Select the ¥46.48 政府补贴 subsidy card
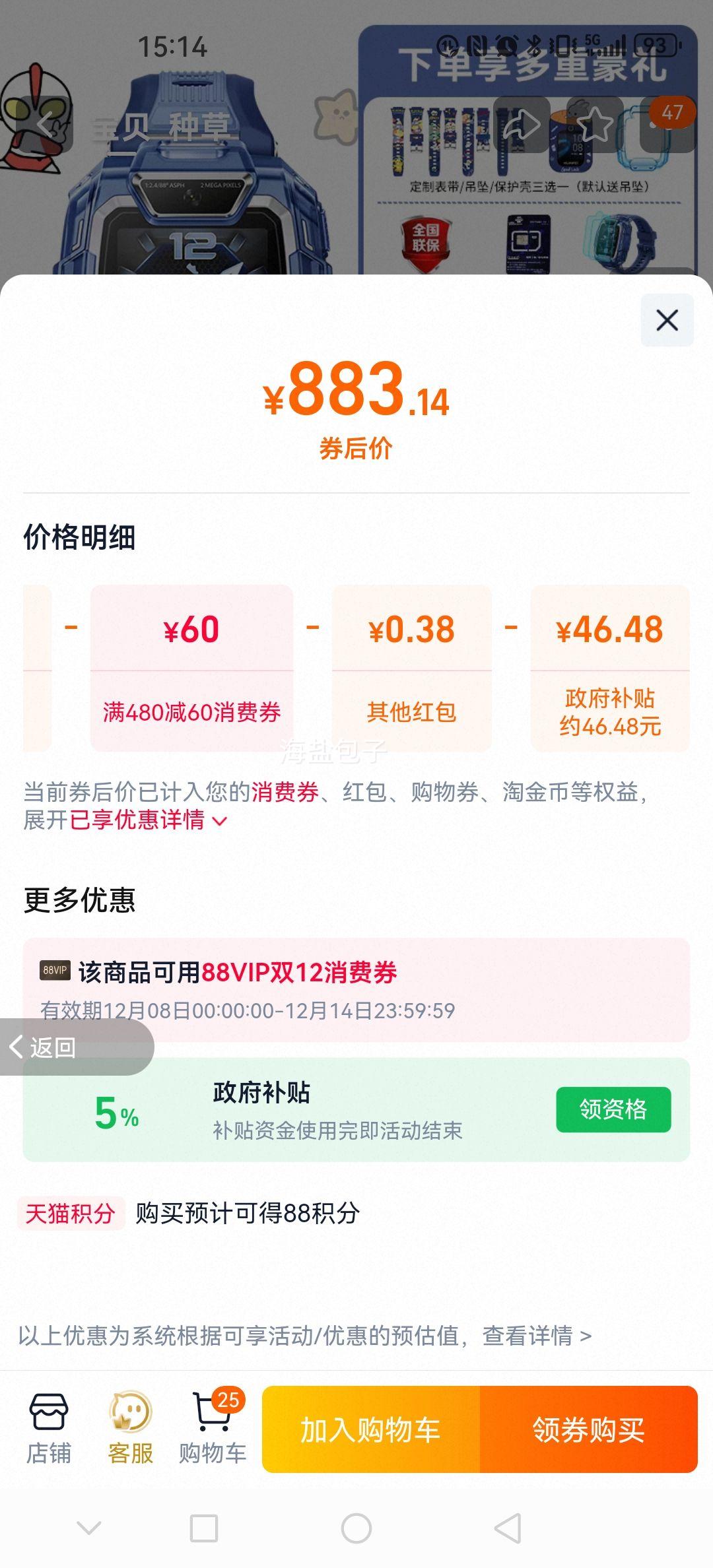 point(610,667)
